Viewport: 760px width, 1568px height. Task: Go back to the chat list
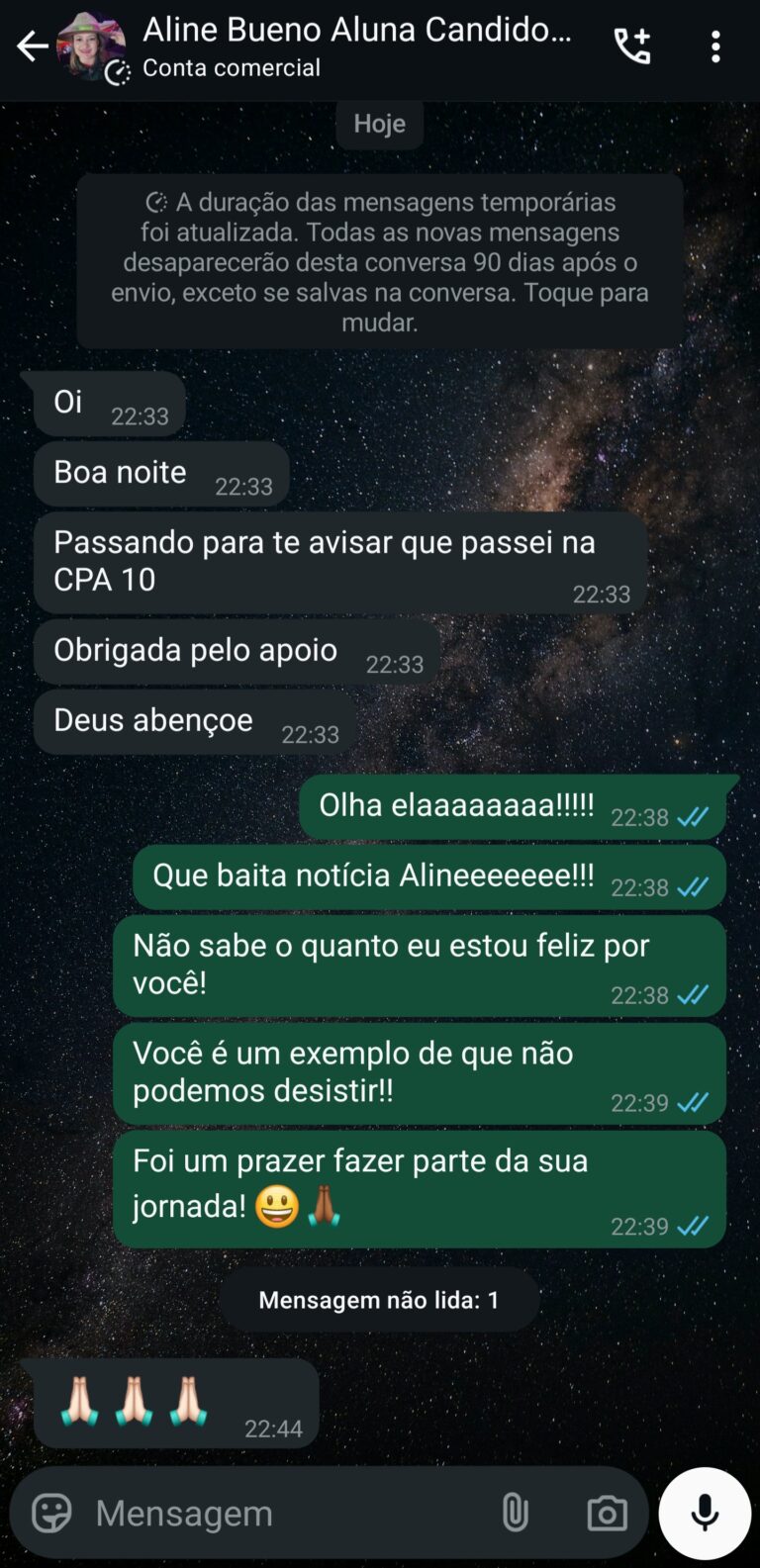pos(32,46)
